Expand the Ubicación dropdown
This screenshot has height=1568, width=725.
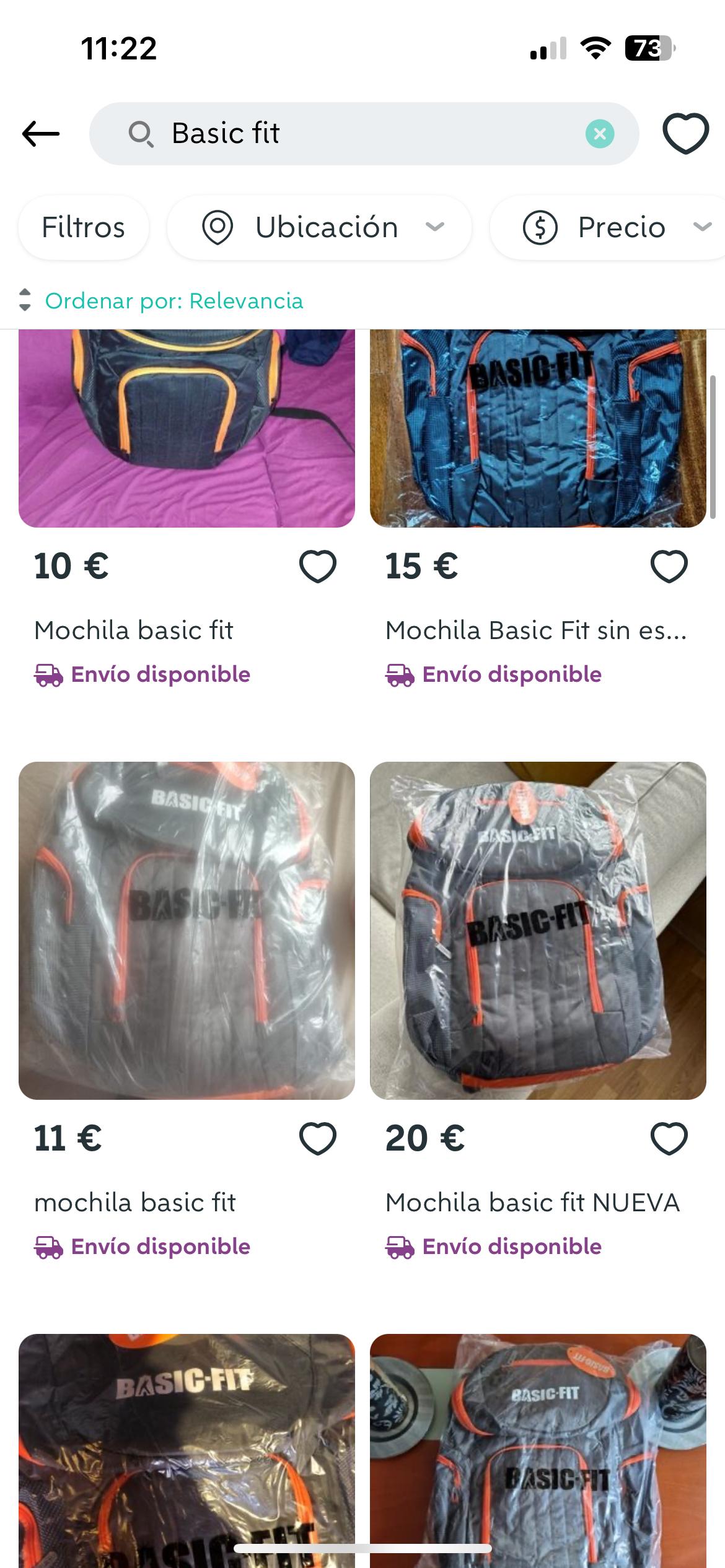(319, 227)
